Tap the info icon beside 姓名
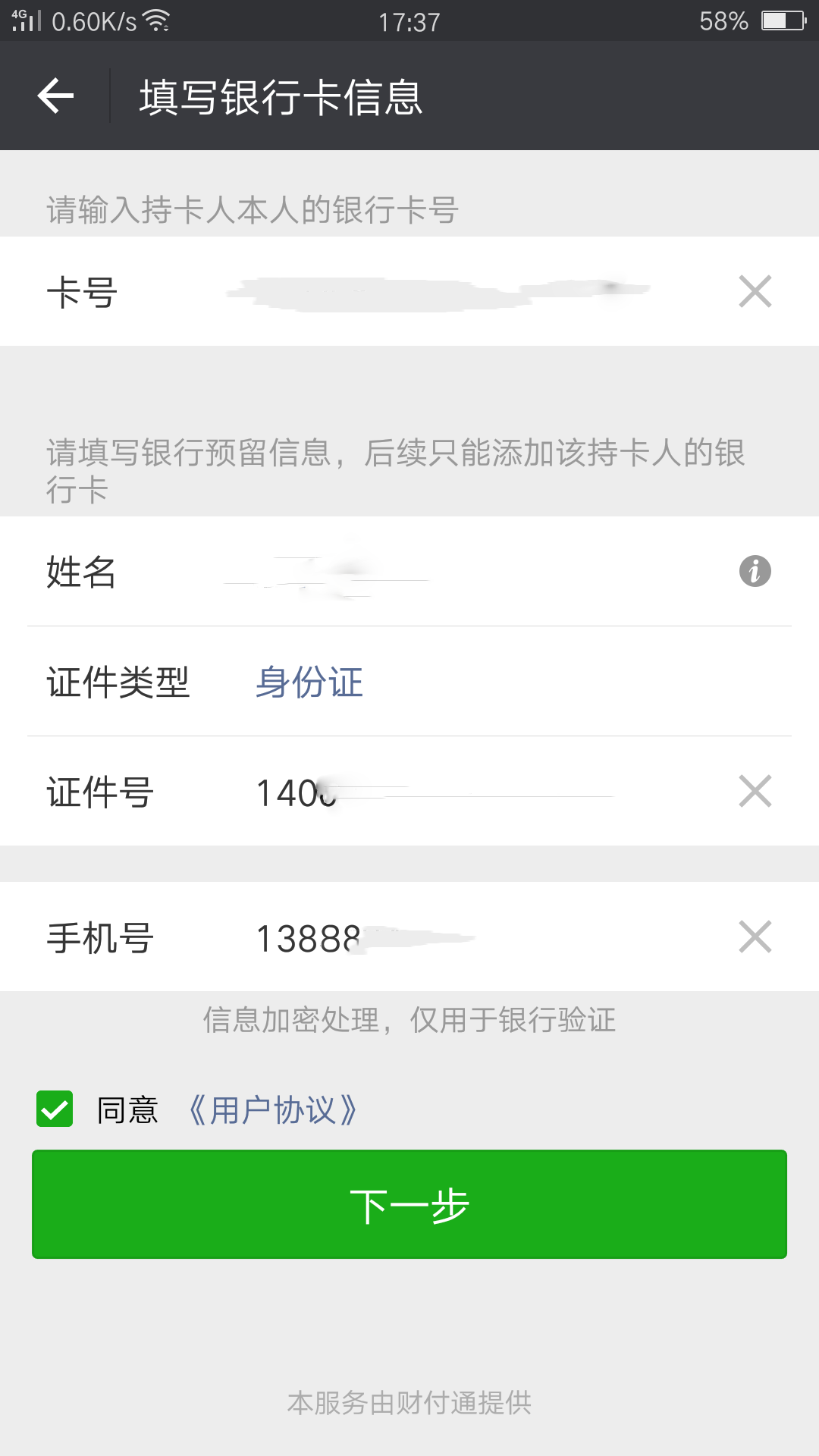Image resolution: width=819 pixels, height=1456 pixels. (x=755, y=572)
